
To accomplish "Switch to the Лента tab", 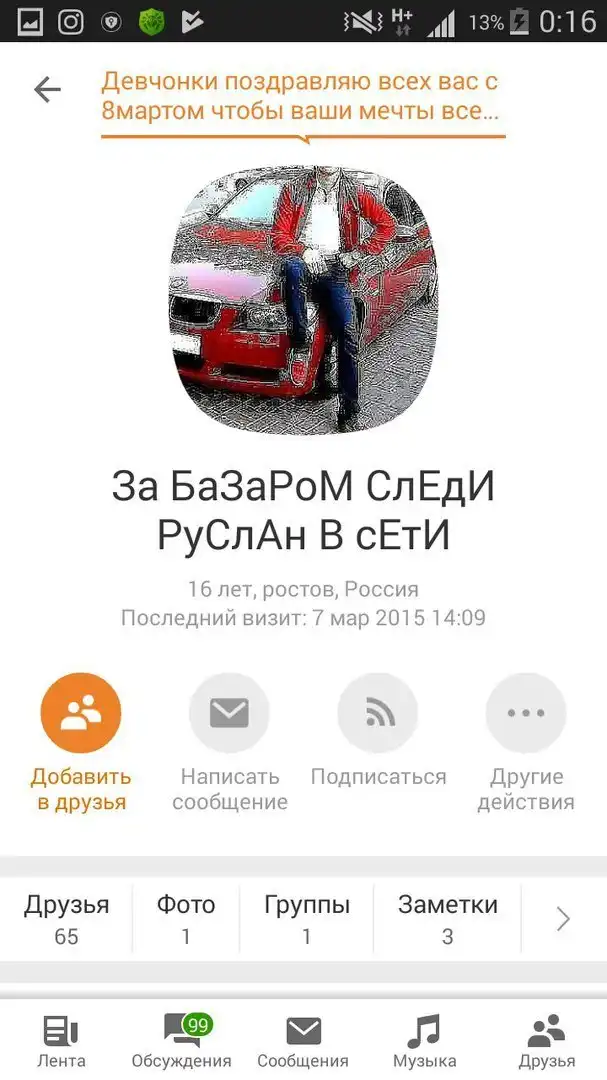I will tap(61, 1040).
